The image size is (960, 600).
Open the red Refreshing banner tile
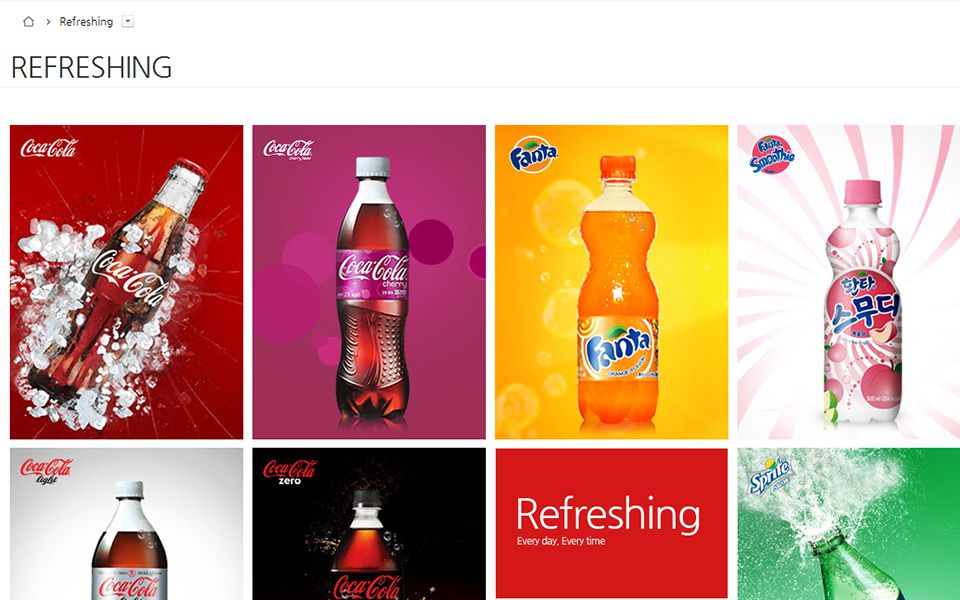[x=611, y=524]
